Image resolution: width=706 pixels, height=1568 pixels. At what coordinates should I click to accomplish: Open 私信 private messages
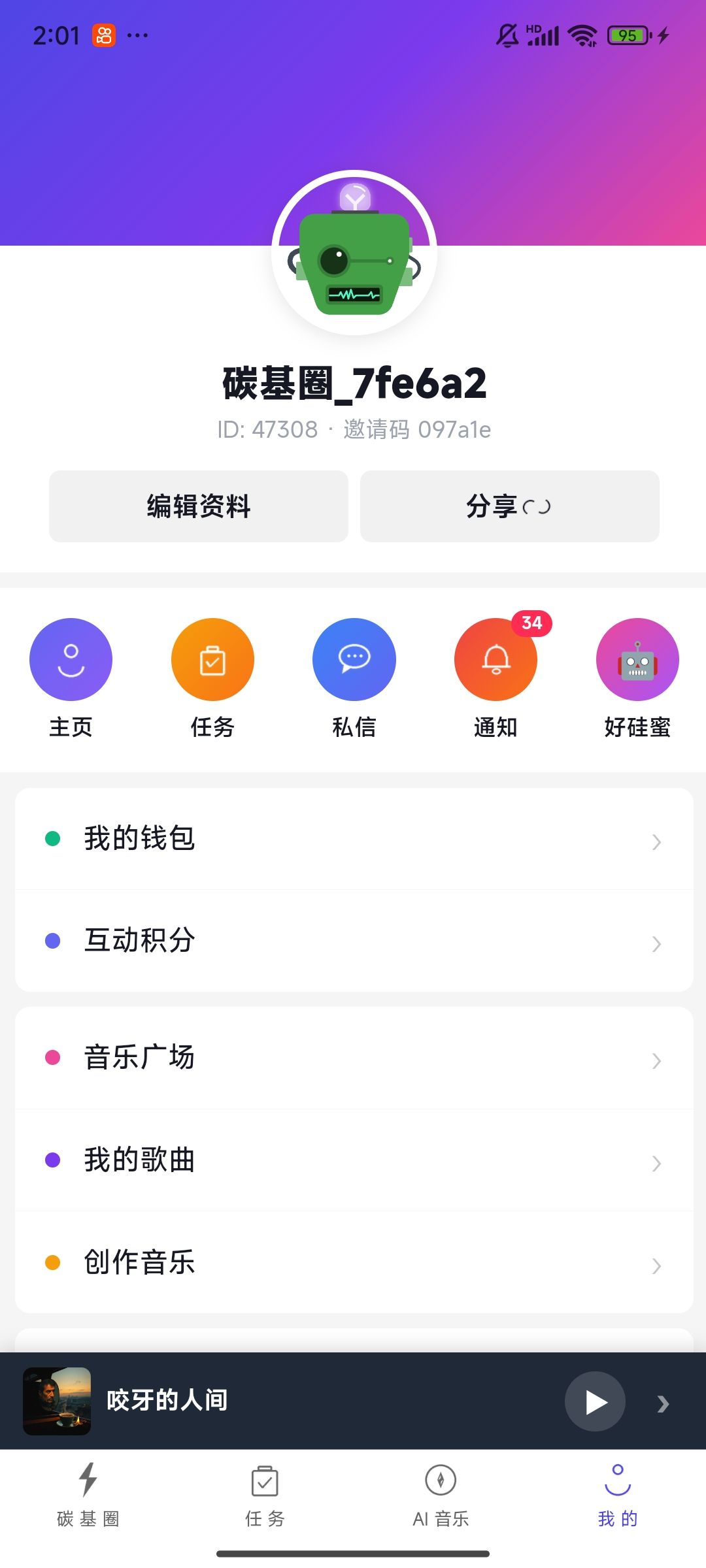(x=354, y=660)
